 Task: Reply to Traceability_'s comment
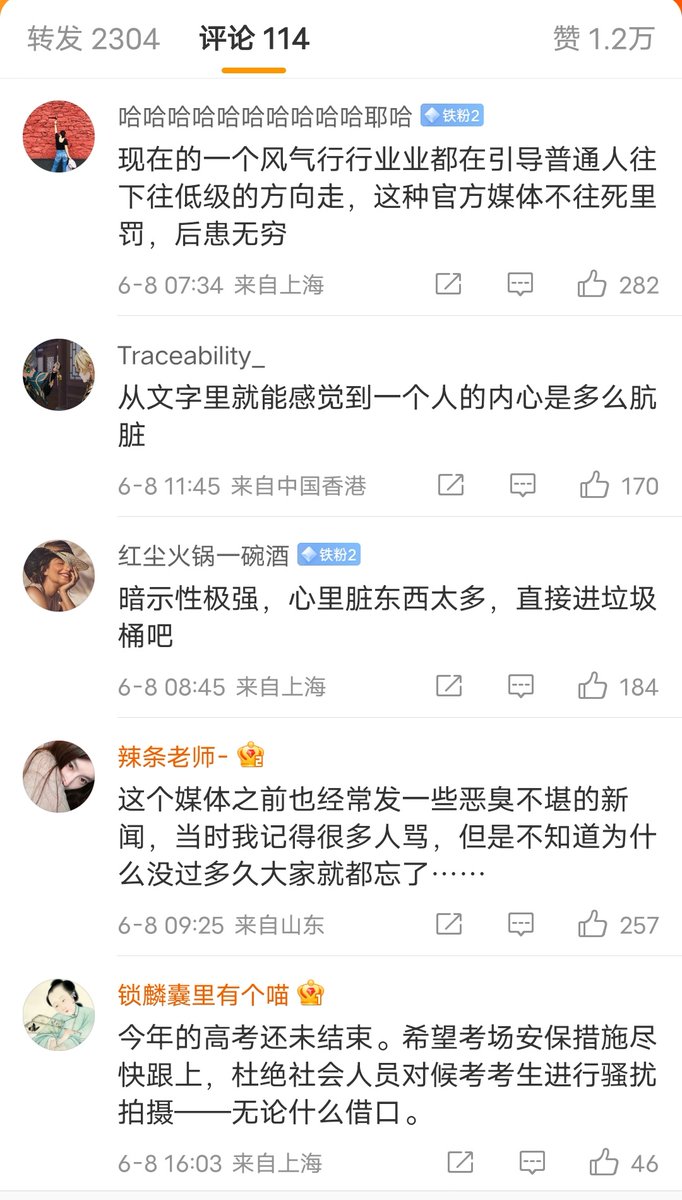523,486
